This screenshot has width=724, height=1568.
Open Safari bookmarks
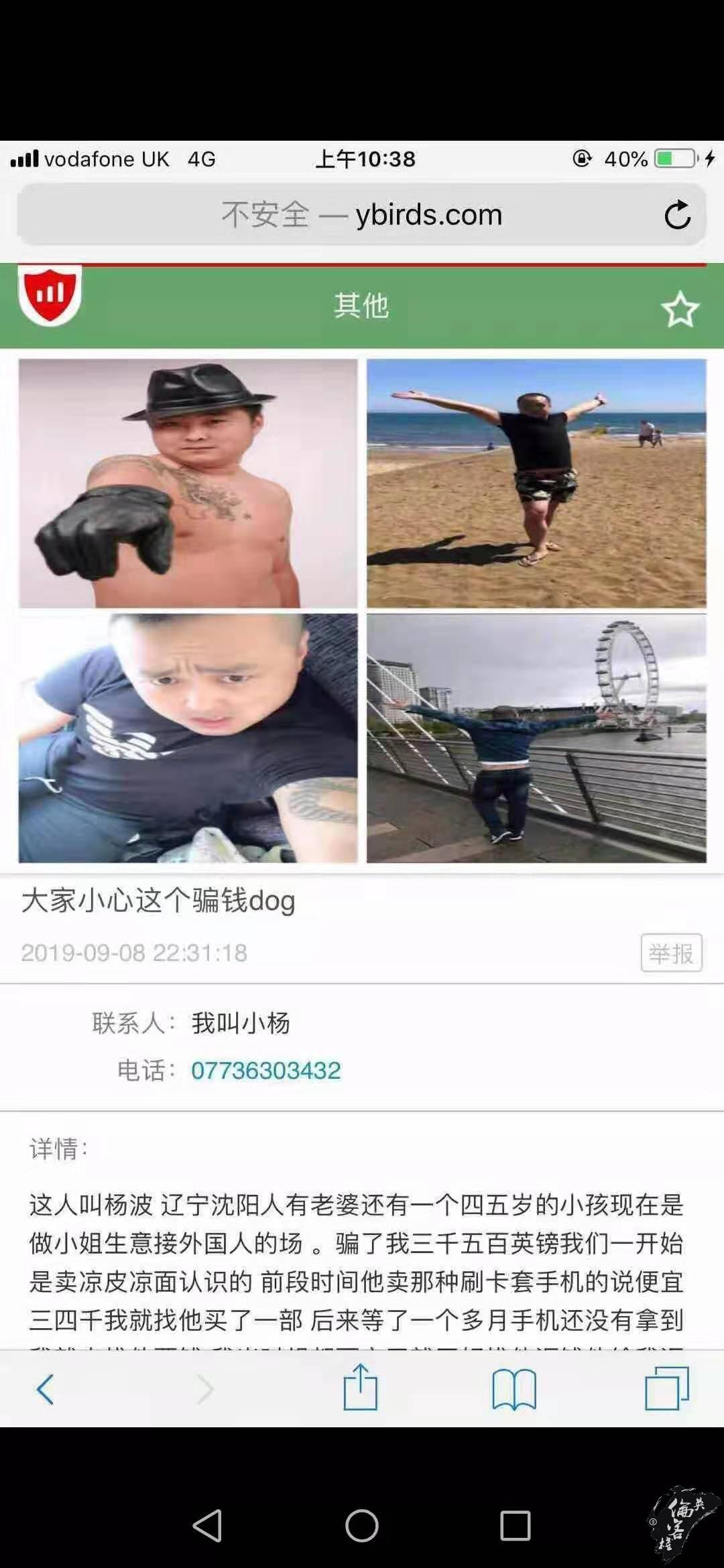click(x=514, y=1390)
